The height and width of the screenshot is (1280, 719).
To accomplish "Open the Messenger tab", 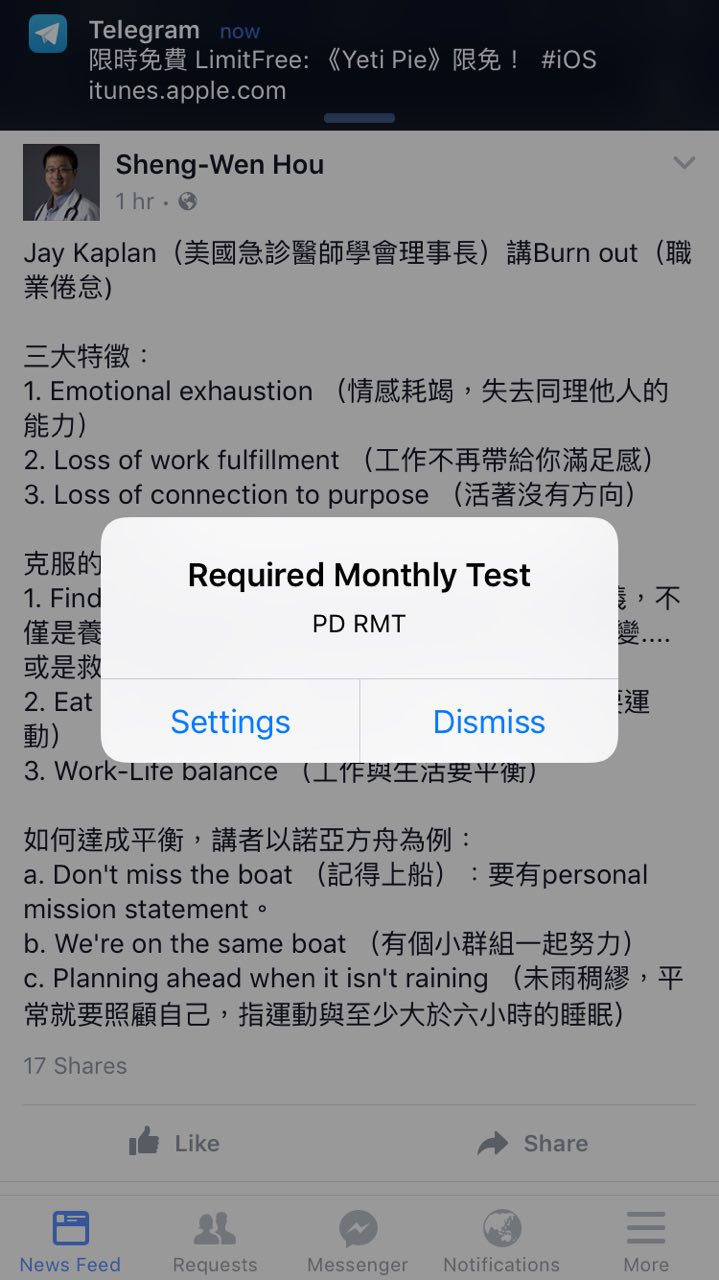I will [x=357, y=1240].
